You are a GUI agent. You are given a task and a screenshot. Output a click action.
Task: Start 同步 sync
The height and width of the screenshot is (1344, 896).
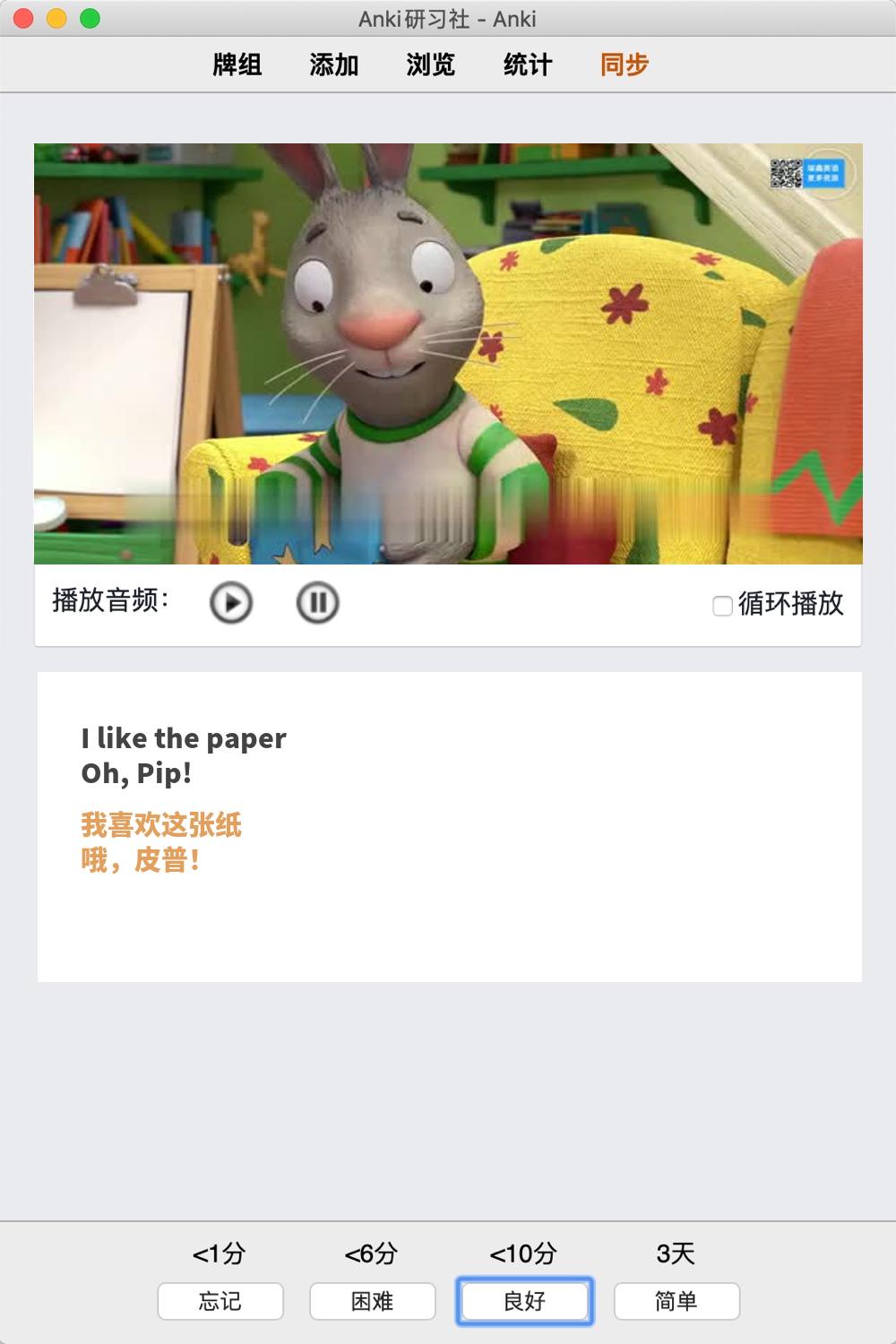(x=625, y=65)
